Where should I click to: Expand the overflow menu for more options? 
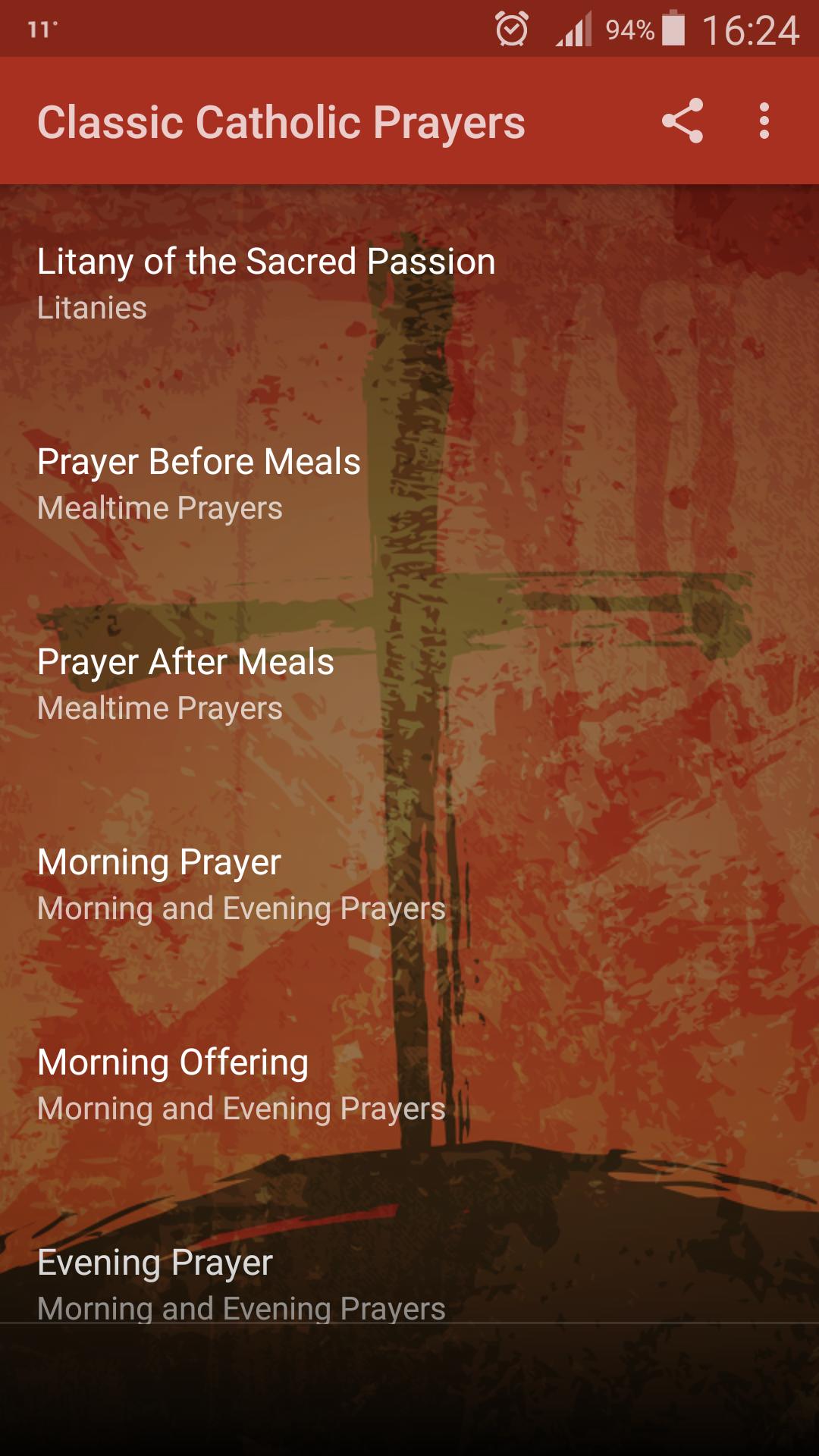(x=765, y=123)
